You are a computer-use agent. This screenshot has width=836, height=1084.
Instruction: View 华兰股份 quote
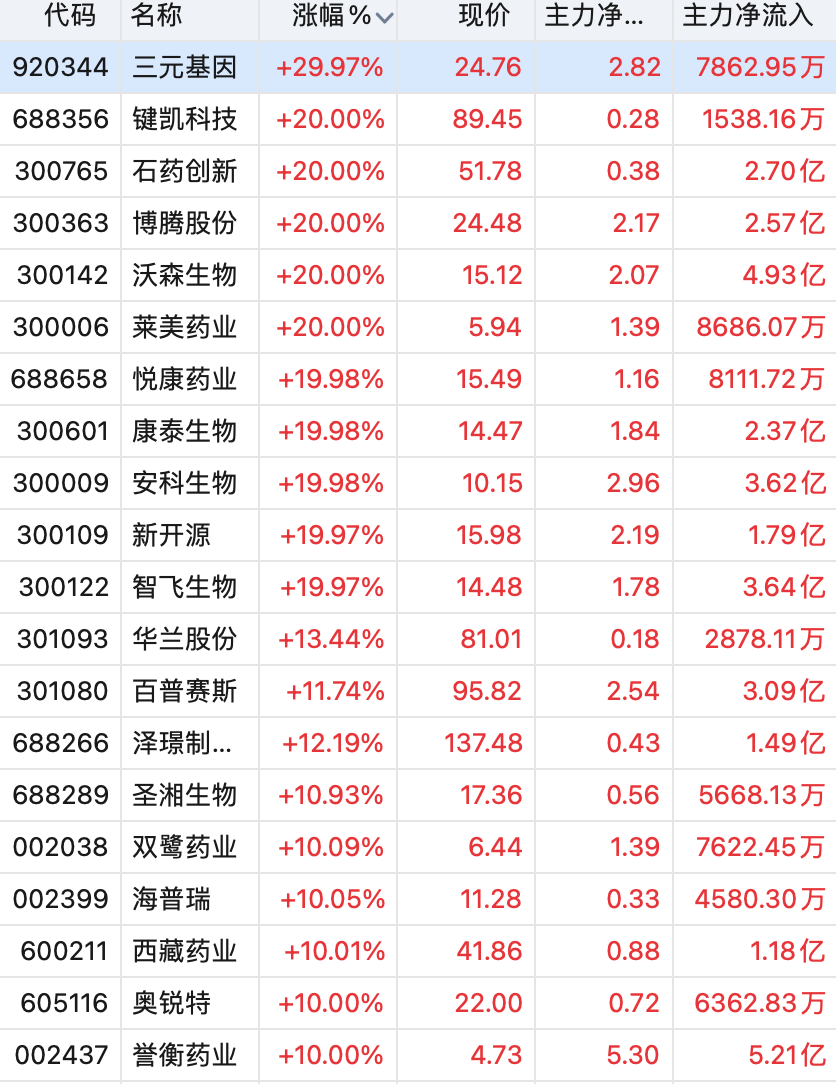pos(418,639)
